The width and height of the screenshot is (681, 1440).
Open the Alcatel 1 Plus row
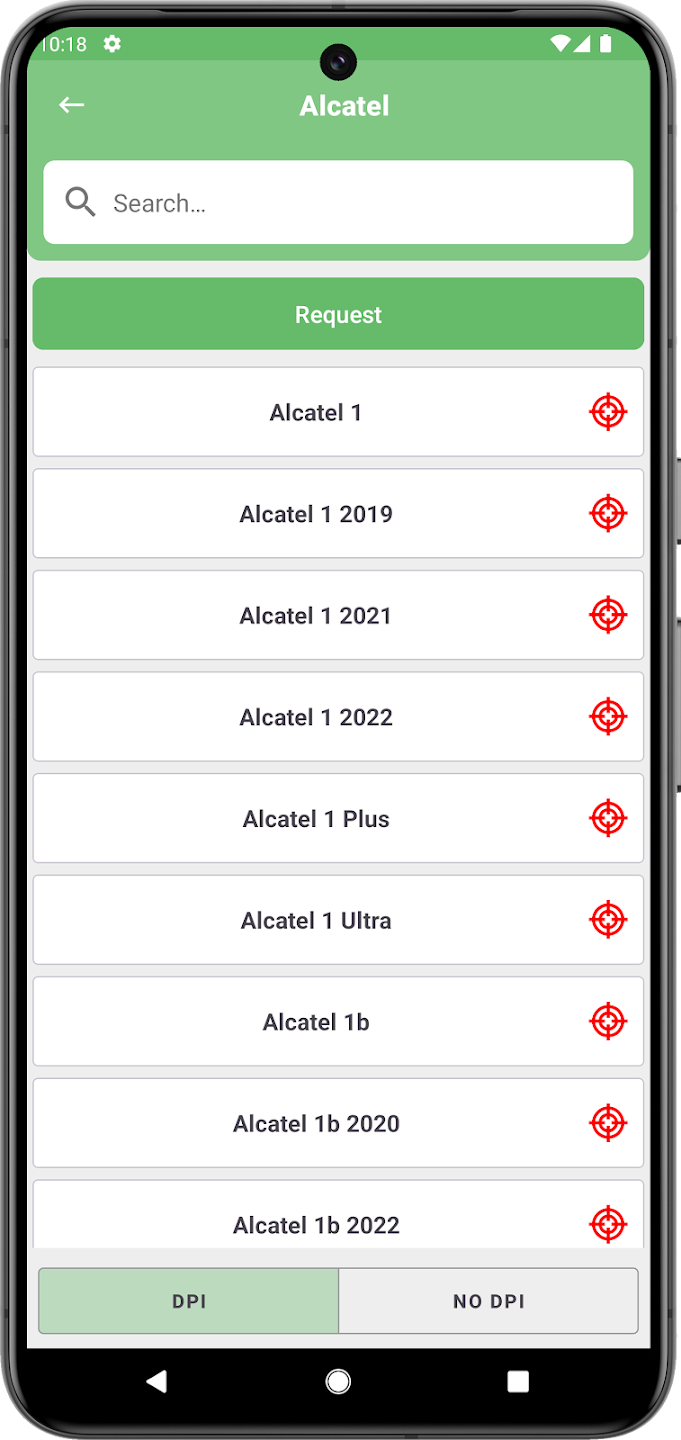pos(338,818)
